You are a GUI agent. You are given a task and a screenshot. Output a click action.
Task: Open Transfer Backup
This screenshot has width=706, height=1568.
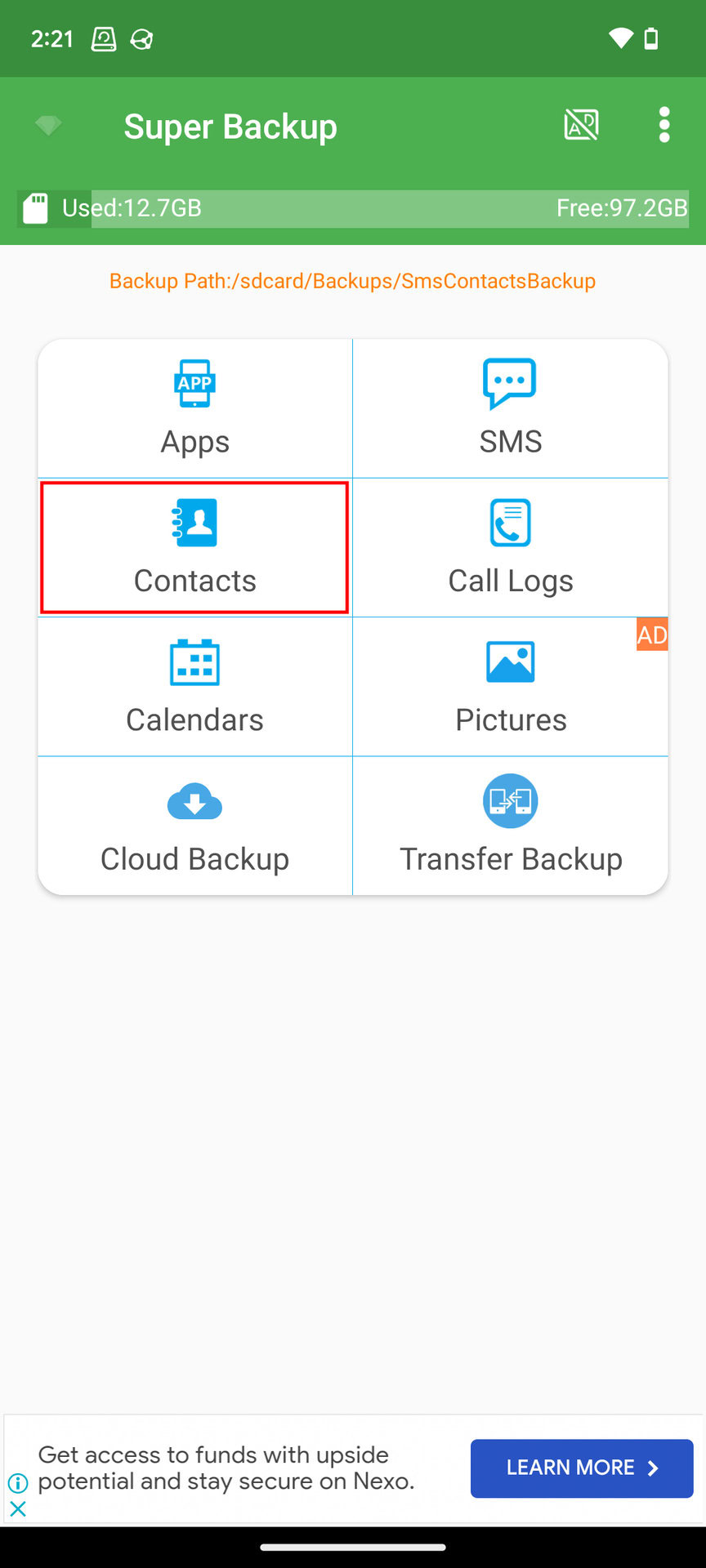coord(511,826)
